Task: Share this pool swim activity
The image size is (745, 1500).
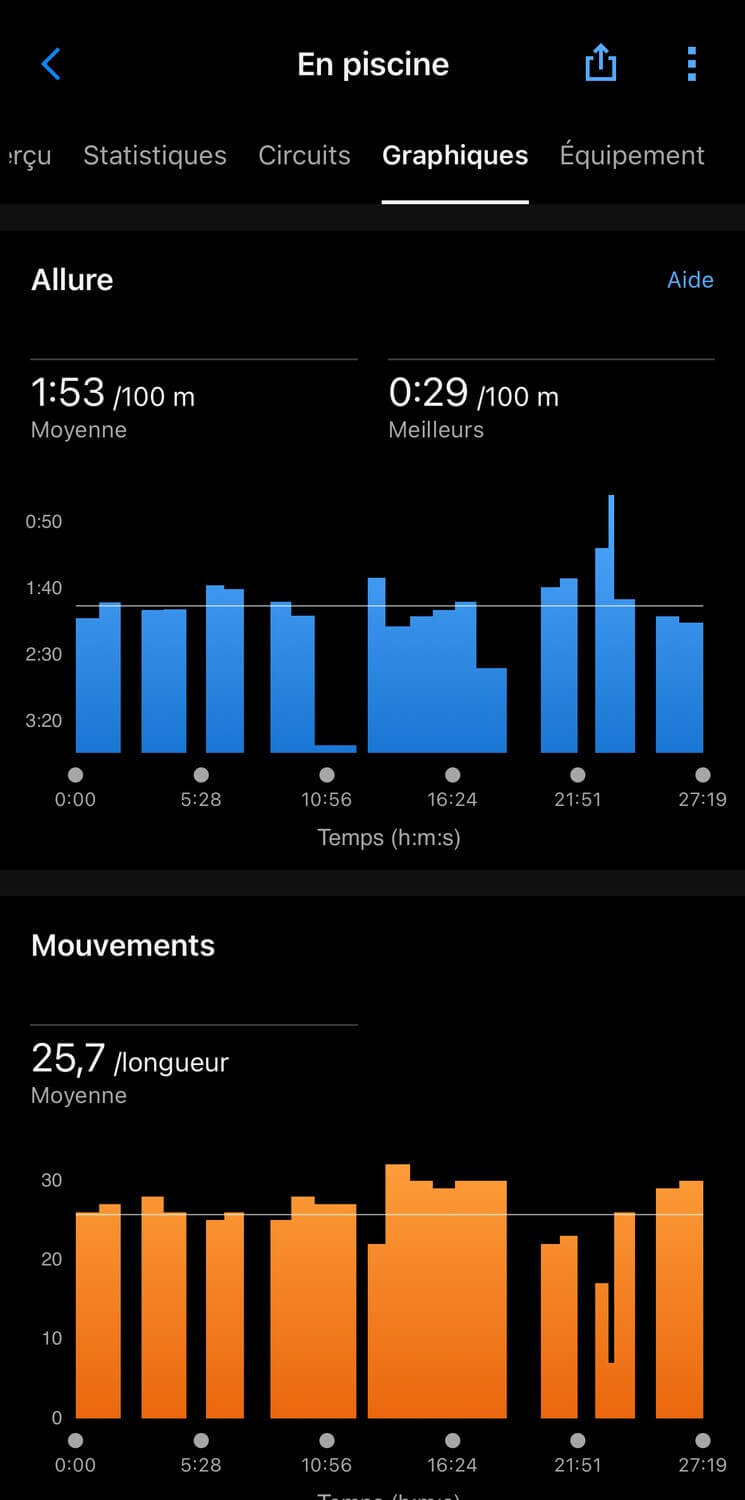Action: point(600,64)
